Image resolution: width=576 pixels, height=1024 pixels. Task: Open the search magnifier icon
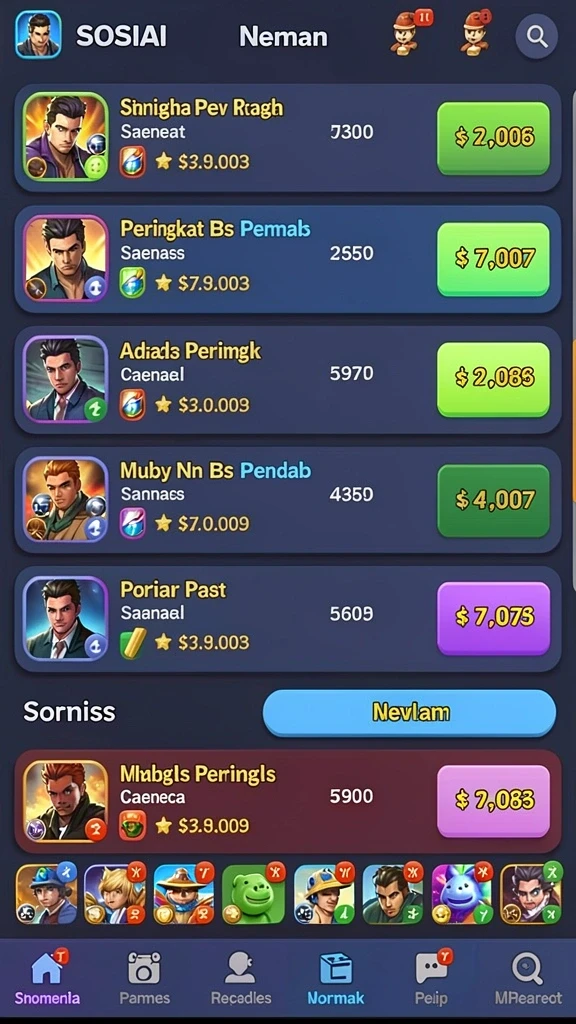tap(536, 37)
